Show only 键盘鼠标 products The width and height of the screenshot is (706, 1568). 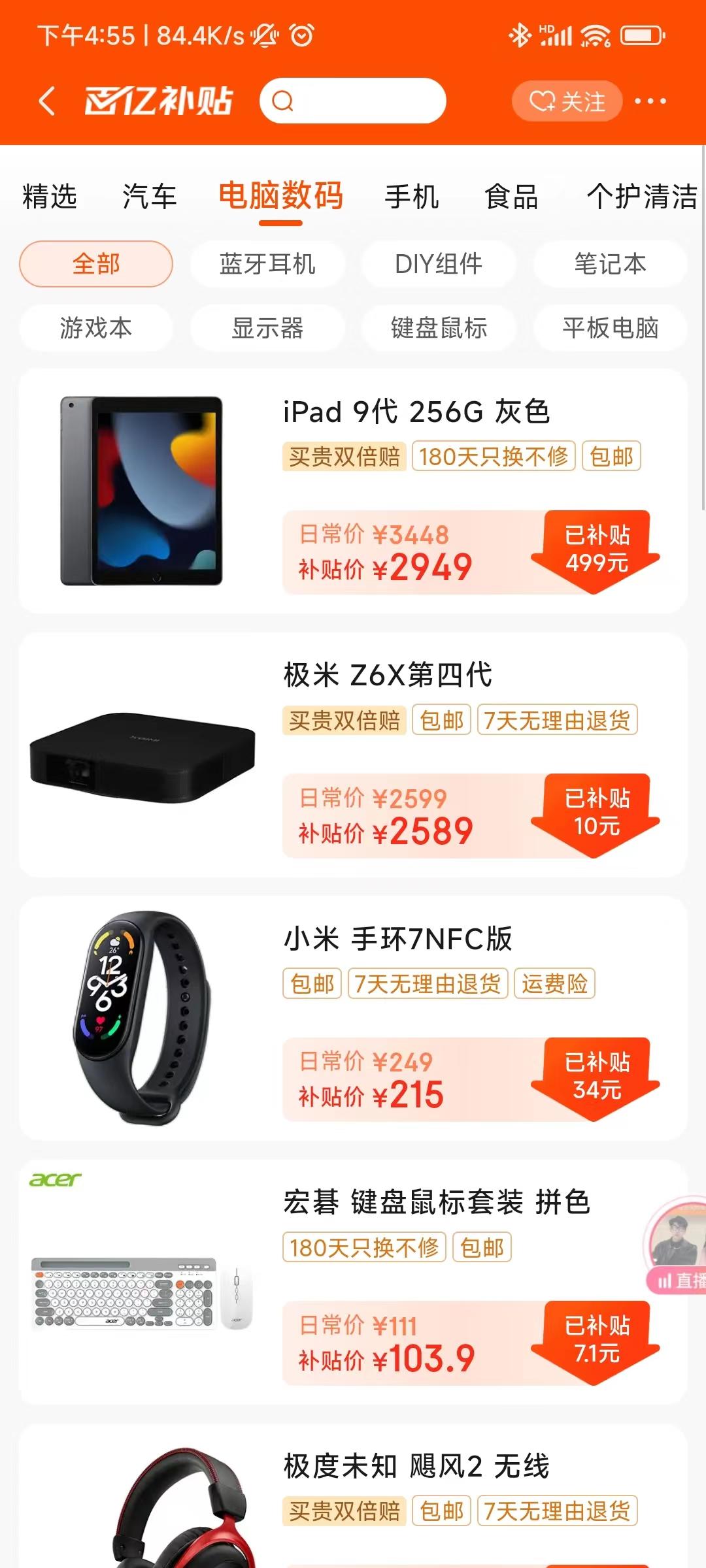(439, 328)
